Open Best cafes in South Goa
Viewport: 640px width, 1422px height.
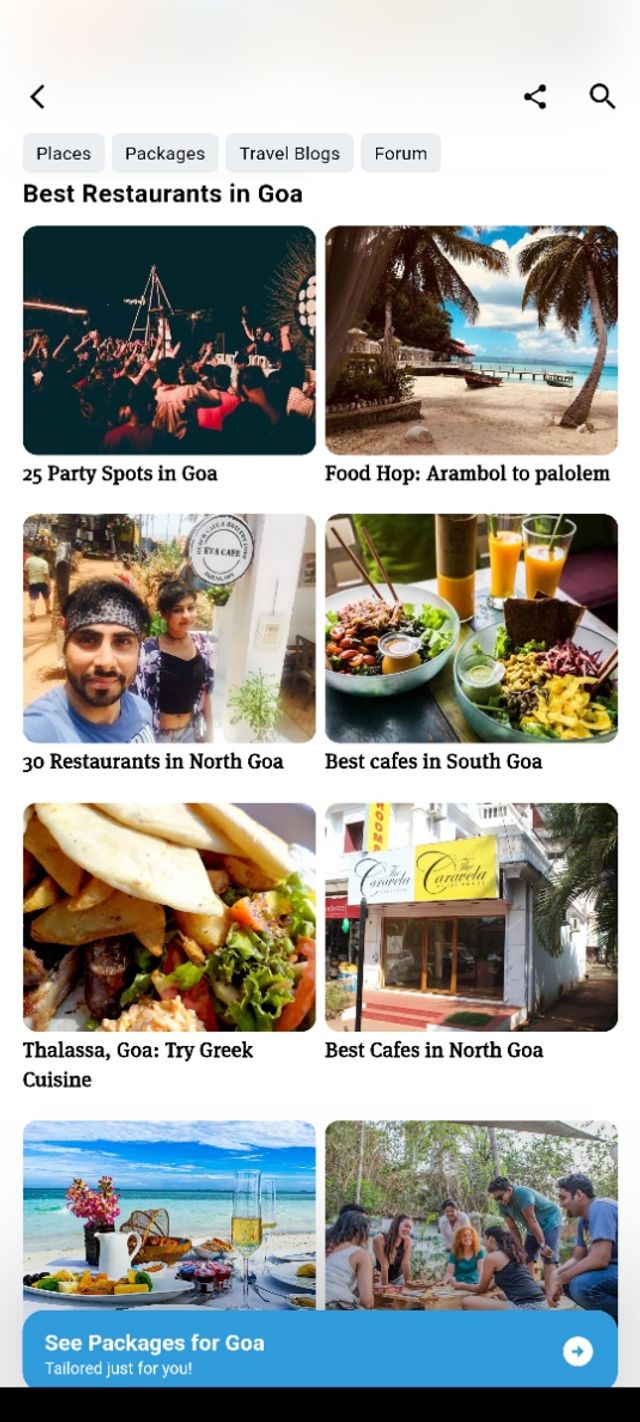pos(471,629)
